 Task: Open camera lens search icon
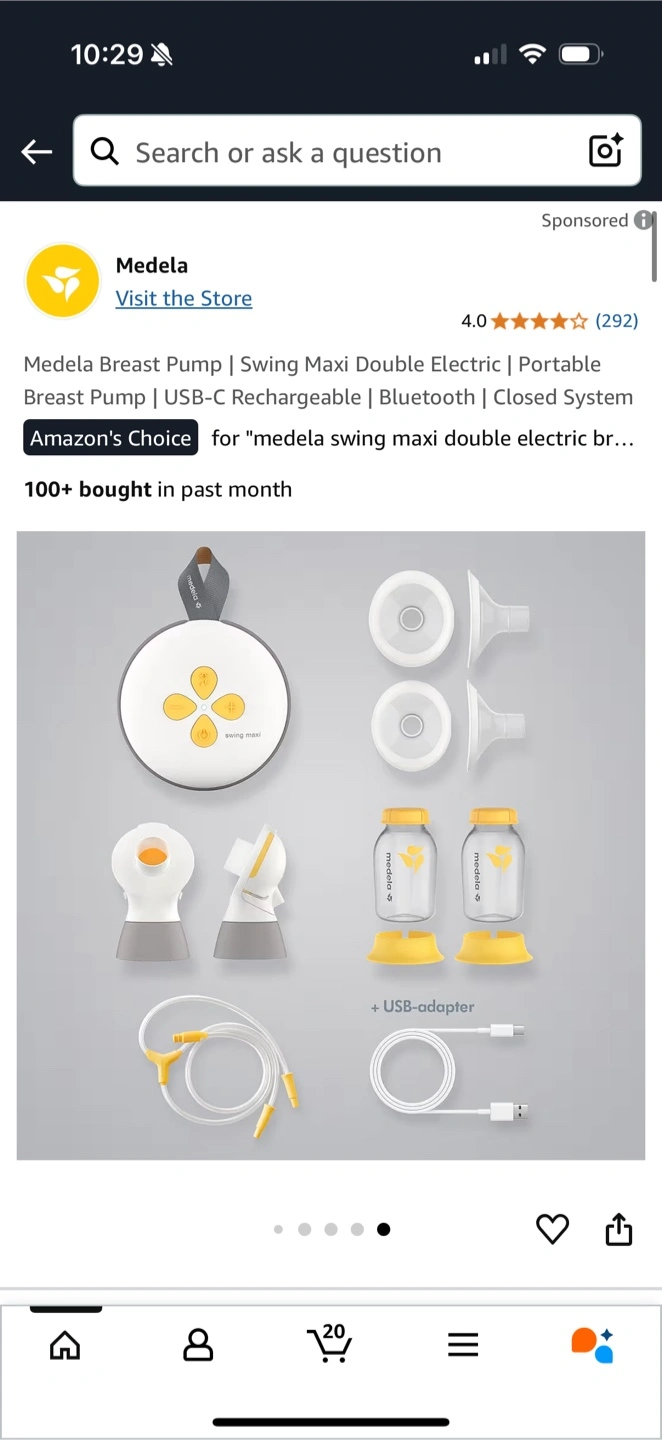point(606,151)
